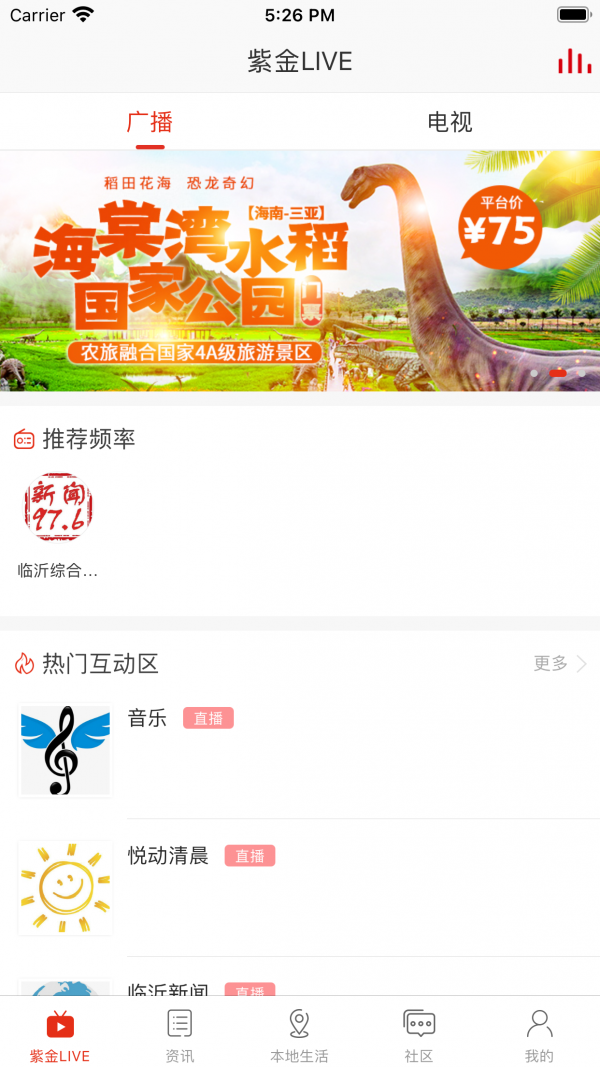Go to the 社区 tab

click(x=419, y=1035)
